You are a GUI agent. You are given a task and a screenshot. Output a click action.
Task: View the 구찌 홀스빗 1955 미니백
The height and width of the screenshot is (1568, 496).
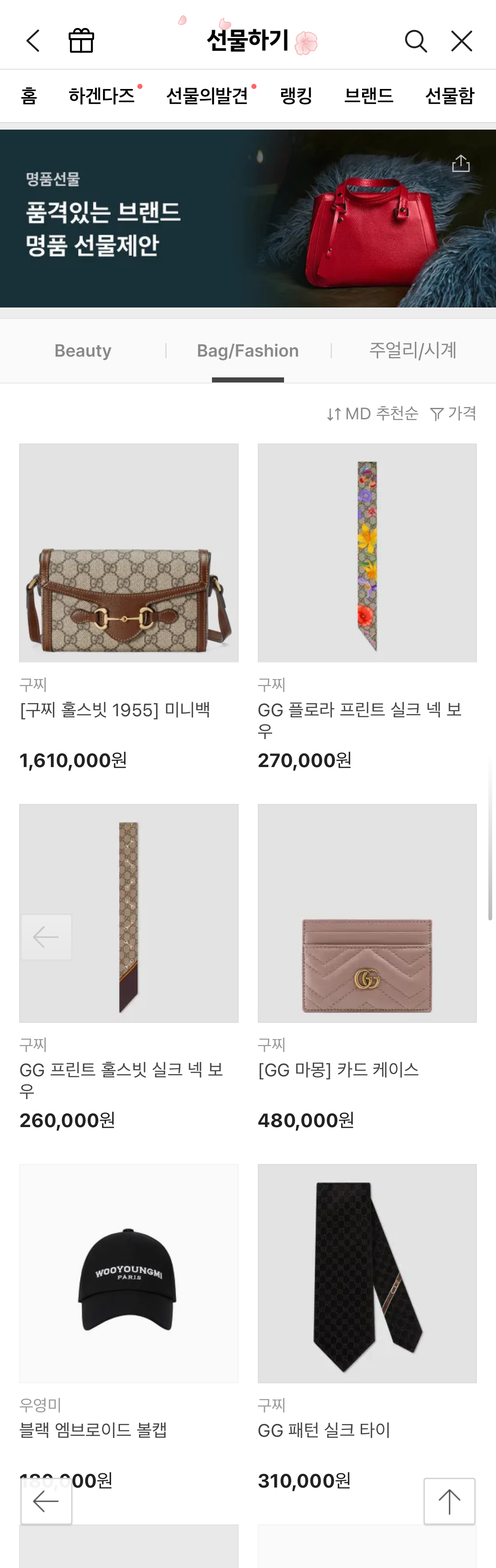(x=128, y=553)
